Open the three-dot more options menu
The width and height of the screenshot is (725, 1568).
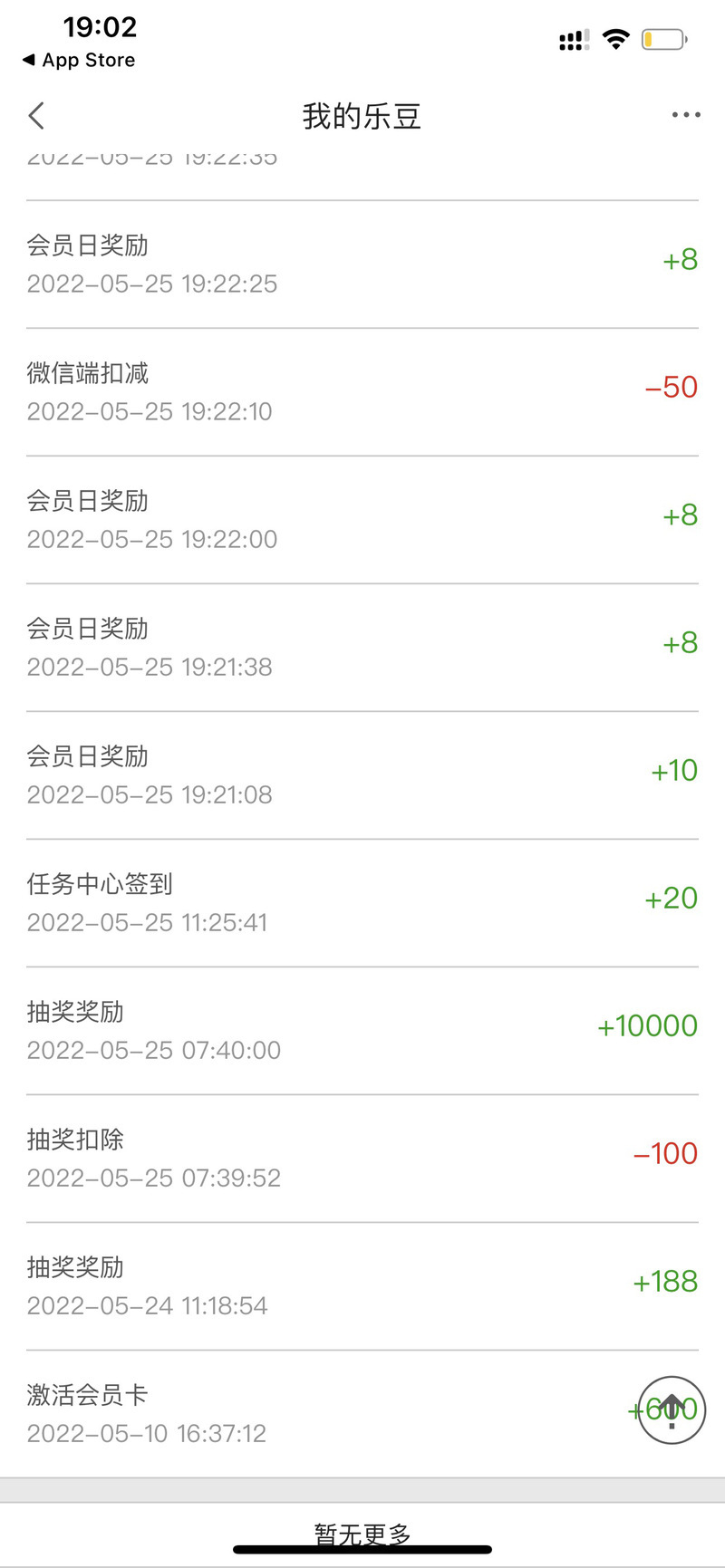click(686, 115)
